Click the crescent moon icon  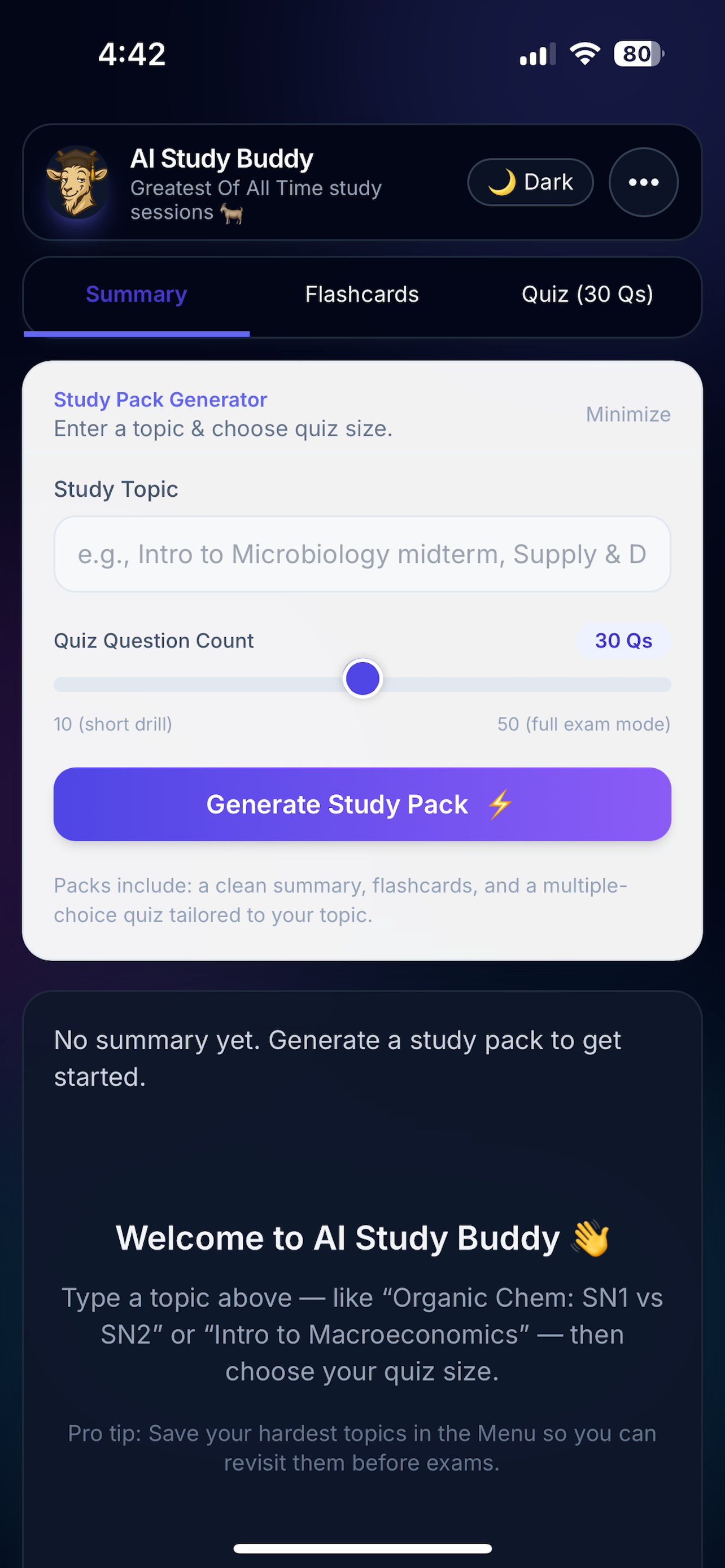point(503,181)
